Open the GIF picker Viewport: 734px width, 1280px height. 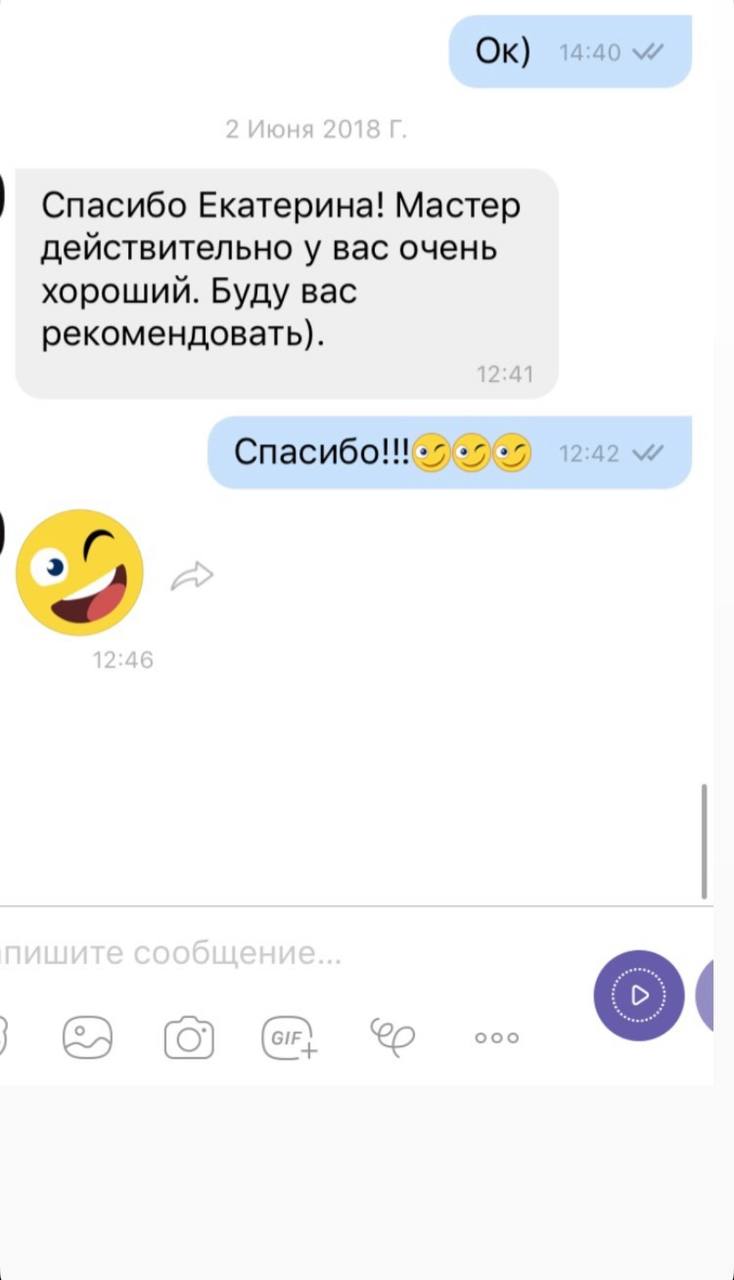click(289, 1037)
